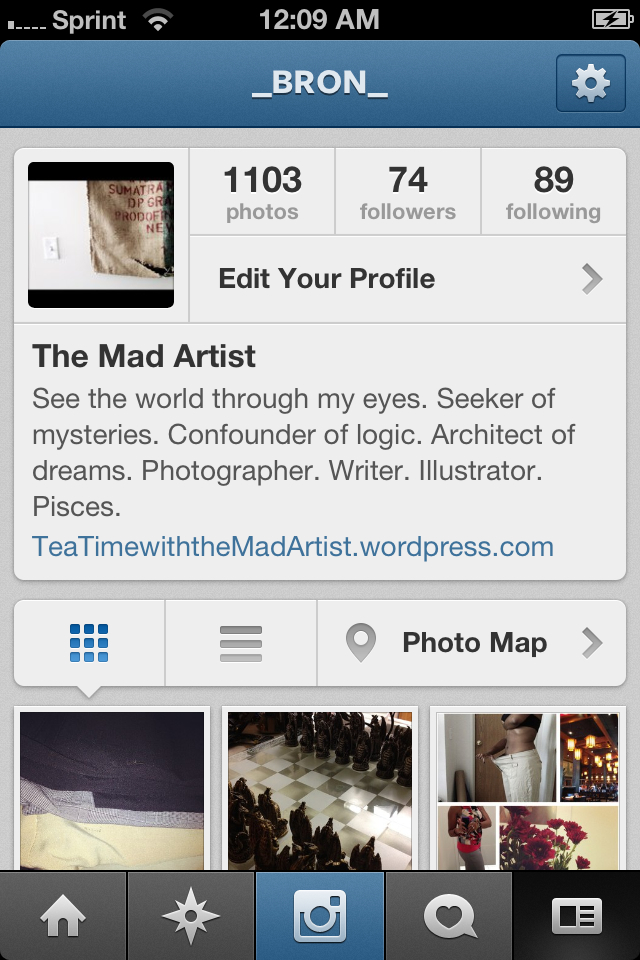Open Photo Map
Viewport: 640px width, 960px height.
click(x=472, y=643)
